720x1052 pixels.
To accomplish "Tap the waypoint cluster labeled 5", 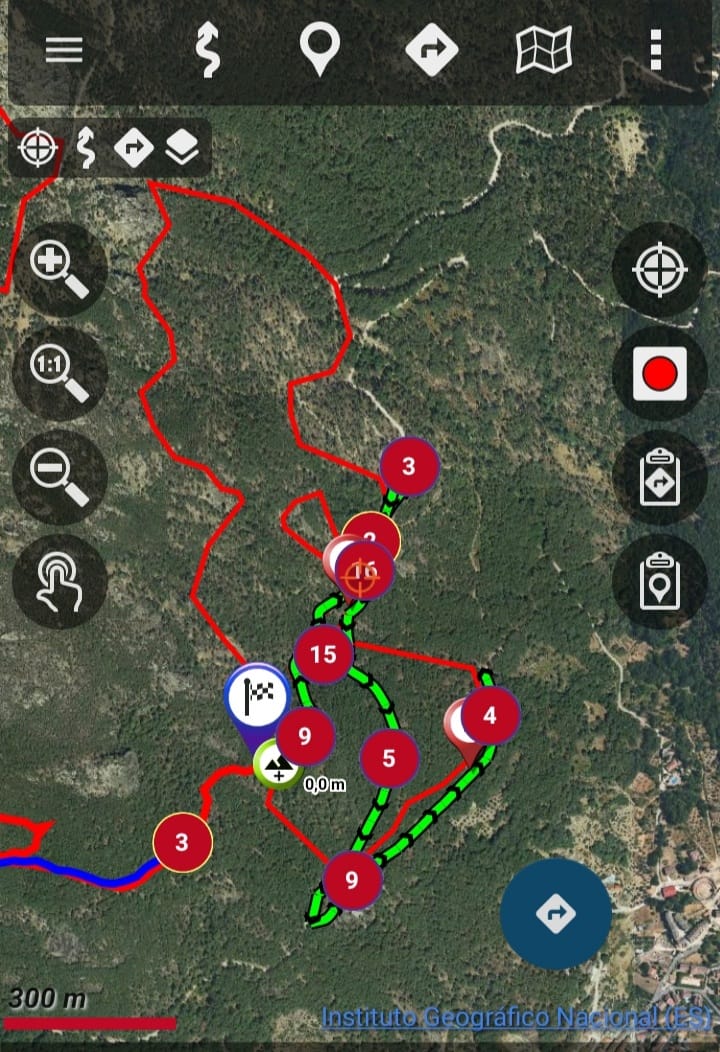I will coord(389,757).
